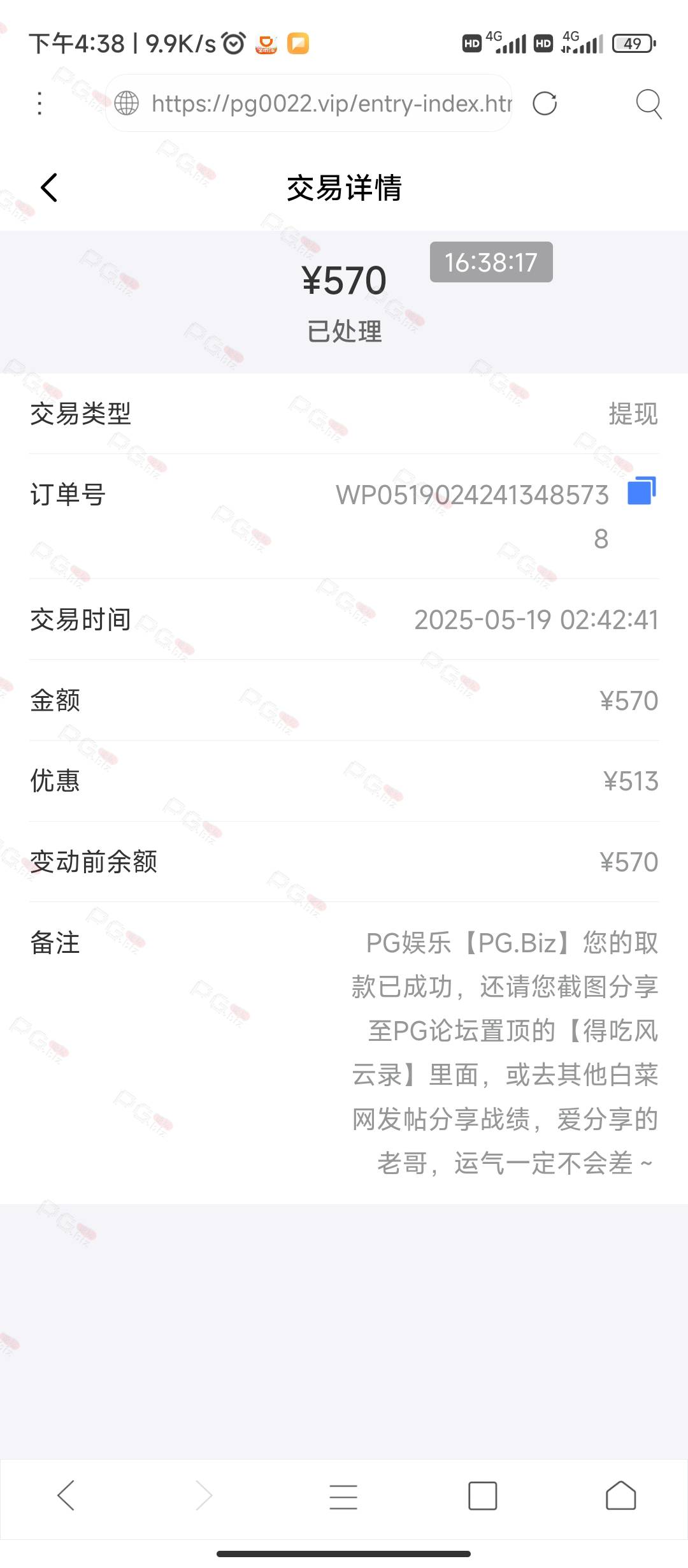The width and height of the screenshot is (688, 1568).
Task: Tap the URL address bar
Action: point(309,103)
